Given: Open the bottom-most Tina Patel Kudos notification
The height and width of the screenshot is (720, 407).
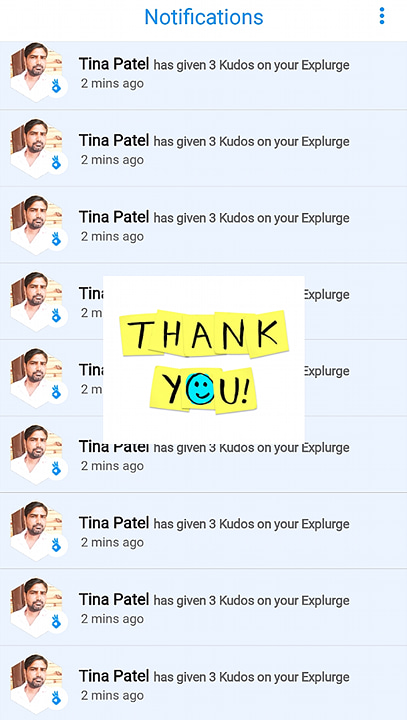Looking at the screenshot, I should pyautogui.click(x=204, y=683).
